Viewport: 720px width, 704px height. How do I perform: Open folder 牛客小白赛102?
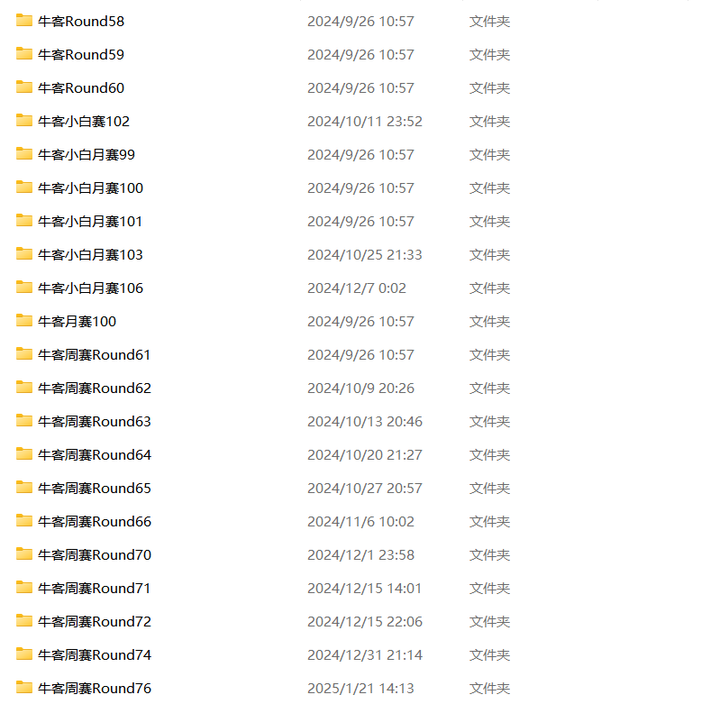point(83,121)
